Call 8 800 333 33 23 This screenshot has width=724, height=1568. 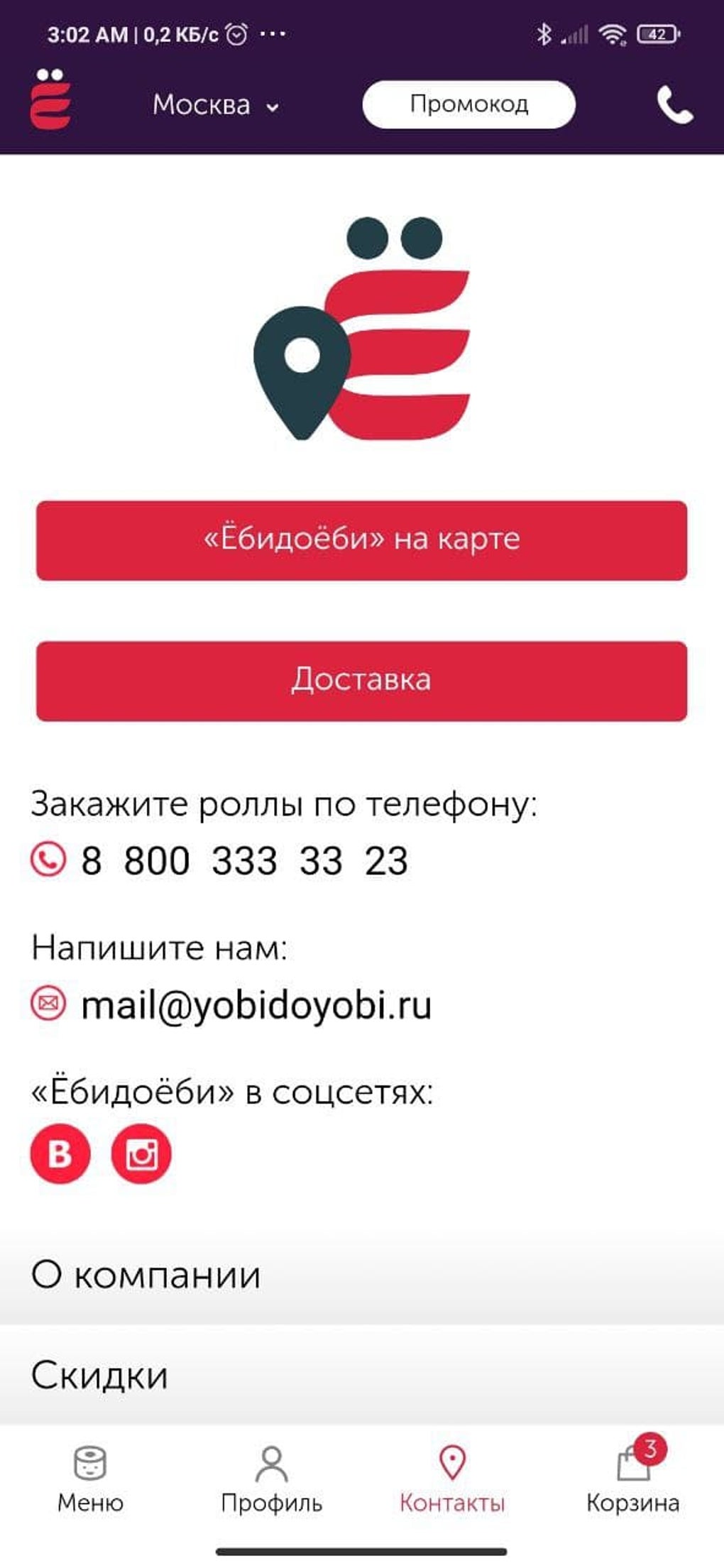point(243,860)
